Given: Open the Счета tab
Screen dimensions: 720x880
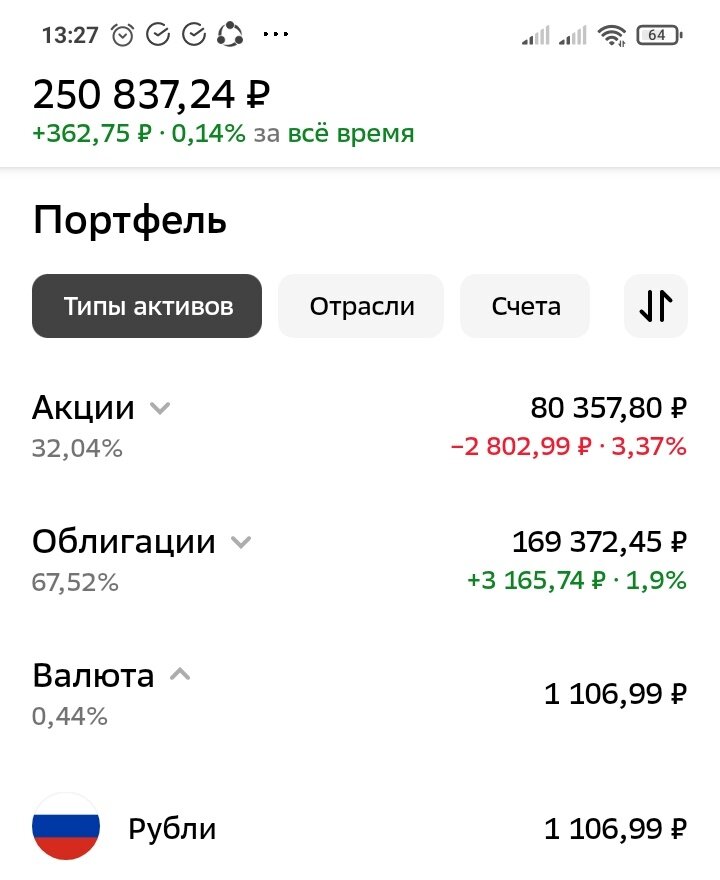Looking at the screenshot, I should 524,306.
